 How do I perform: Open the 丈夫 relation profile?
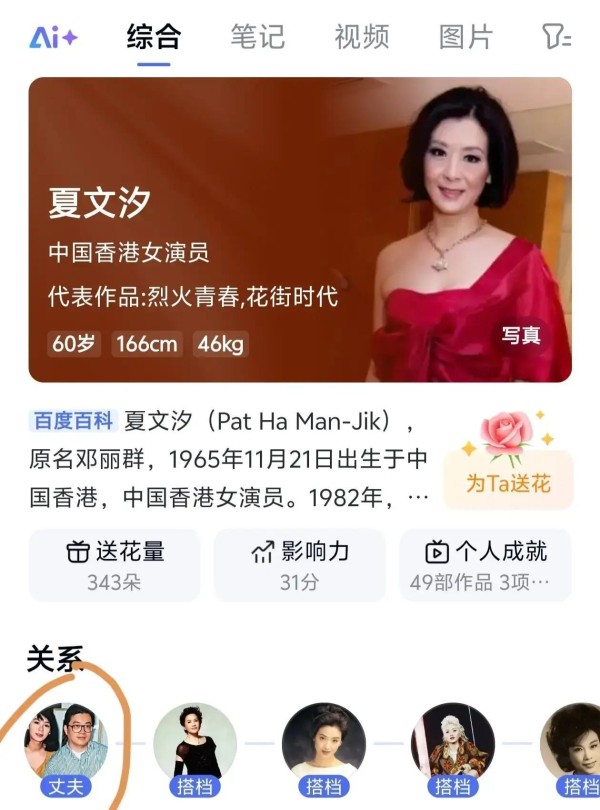(x=66, y=750)
